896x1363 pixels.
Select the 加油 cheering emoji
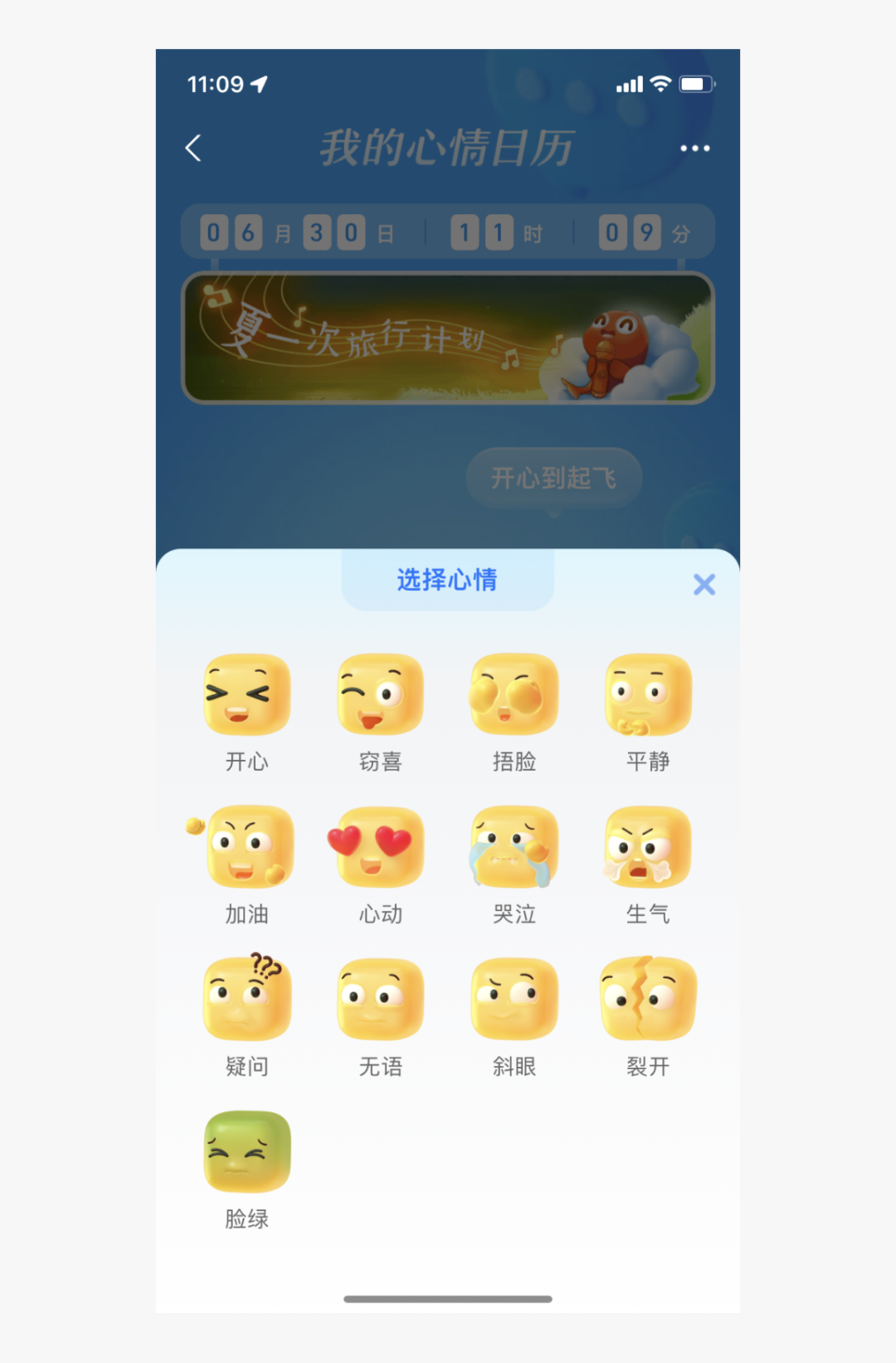pyautogui.click(x=246, y=846)
